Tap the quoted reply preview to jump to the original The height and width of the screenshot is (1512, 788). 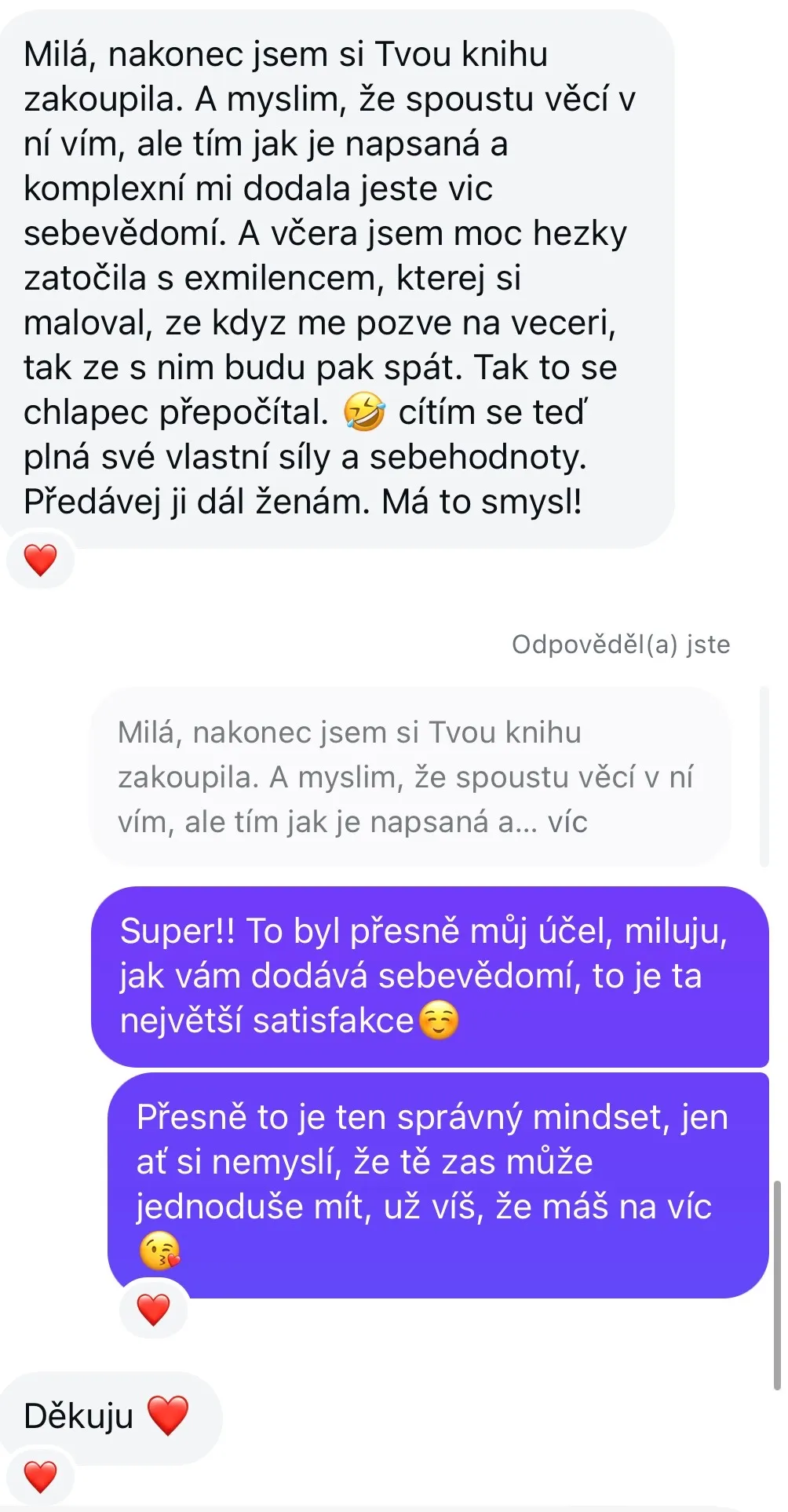(410, 777)
